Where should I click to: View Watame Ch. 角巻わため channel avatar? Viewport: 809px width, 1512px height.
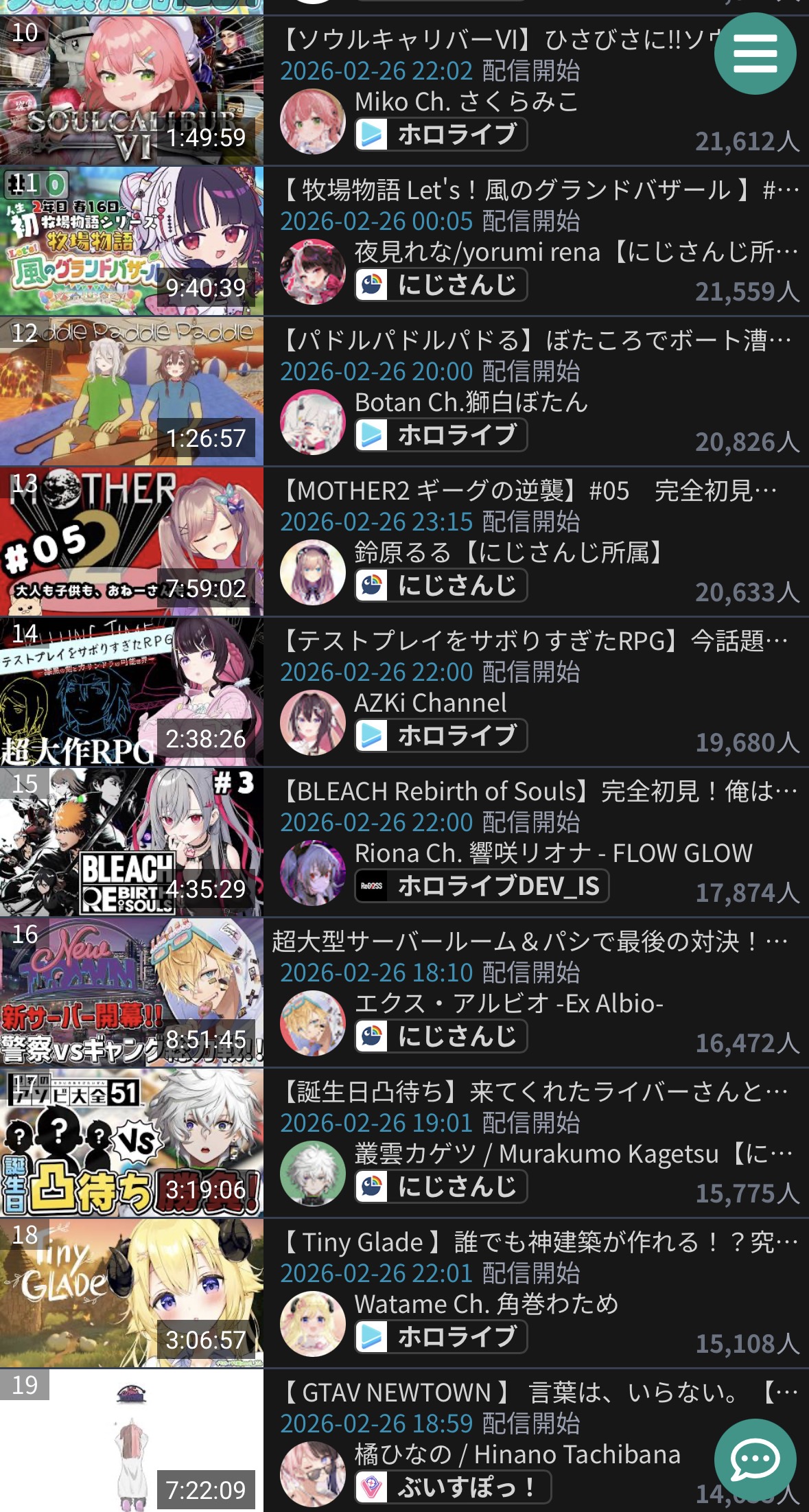click(313, 1323)
